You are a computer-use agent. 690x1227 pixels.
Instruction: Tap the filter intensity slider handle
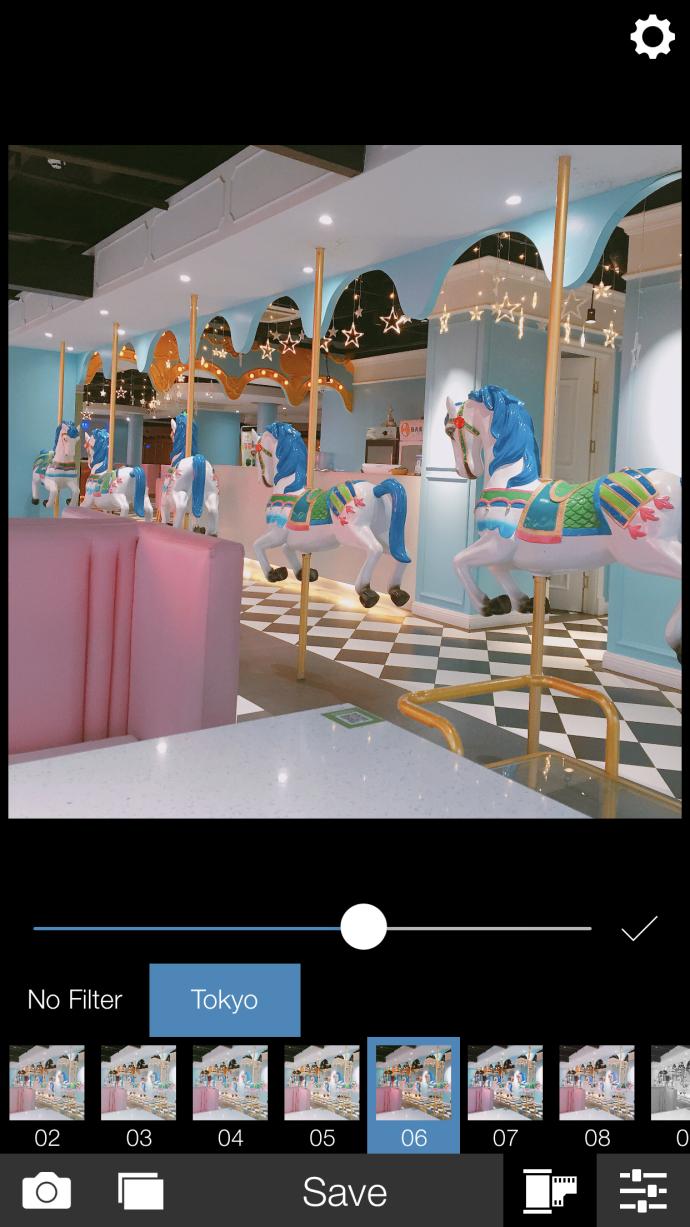(363, 927)
